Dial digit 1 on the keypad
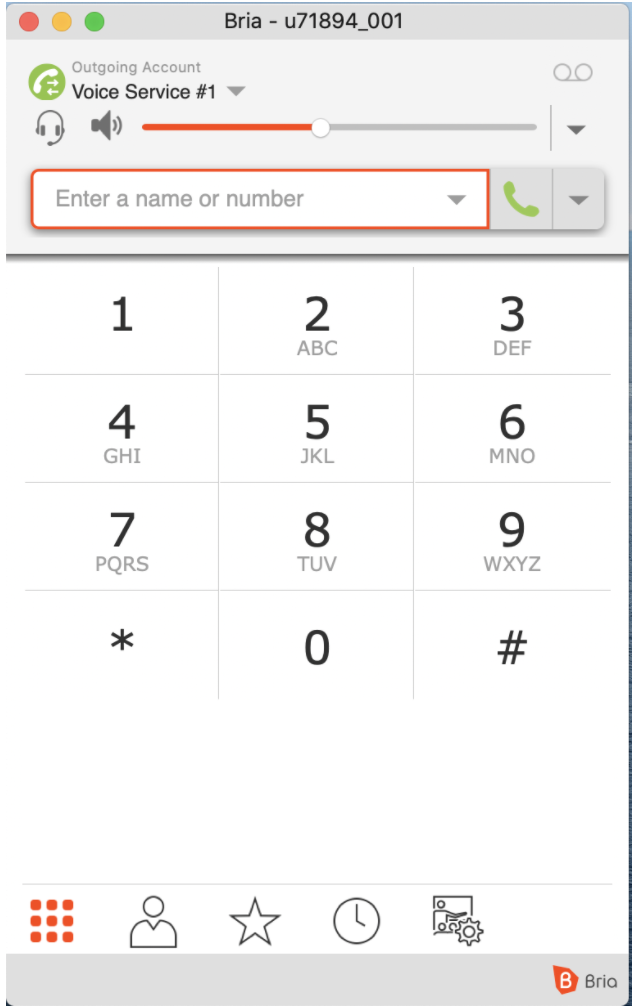This screenshot has height=1008, width=632. point(121,320)
